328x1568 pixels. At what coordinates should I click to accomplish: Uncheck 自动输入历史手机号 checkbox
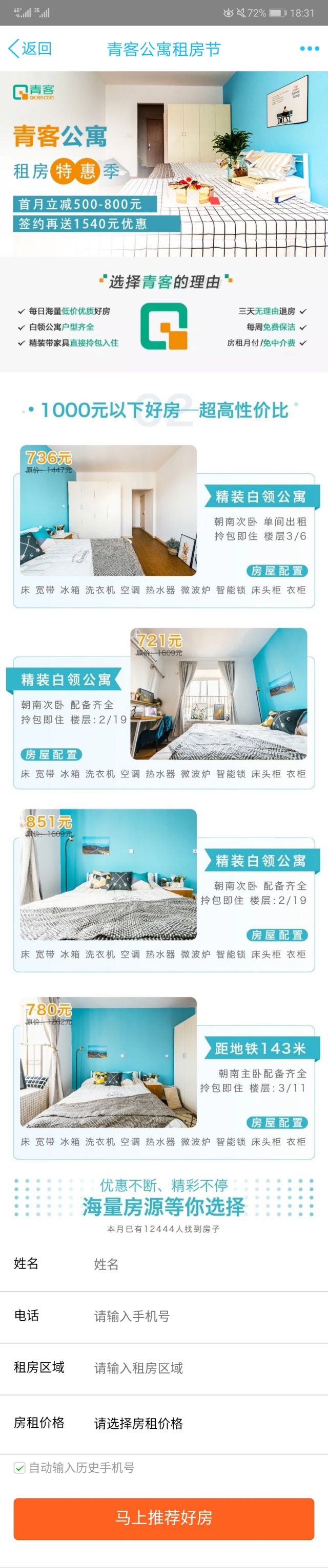pyautogui.click(x=19, y=1468)
